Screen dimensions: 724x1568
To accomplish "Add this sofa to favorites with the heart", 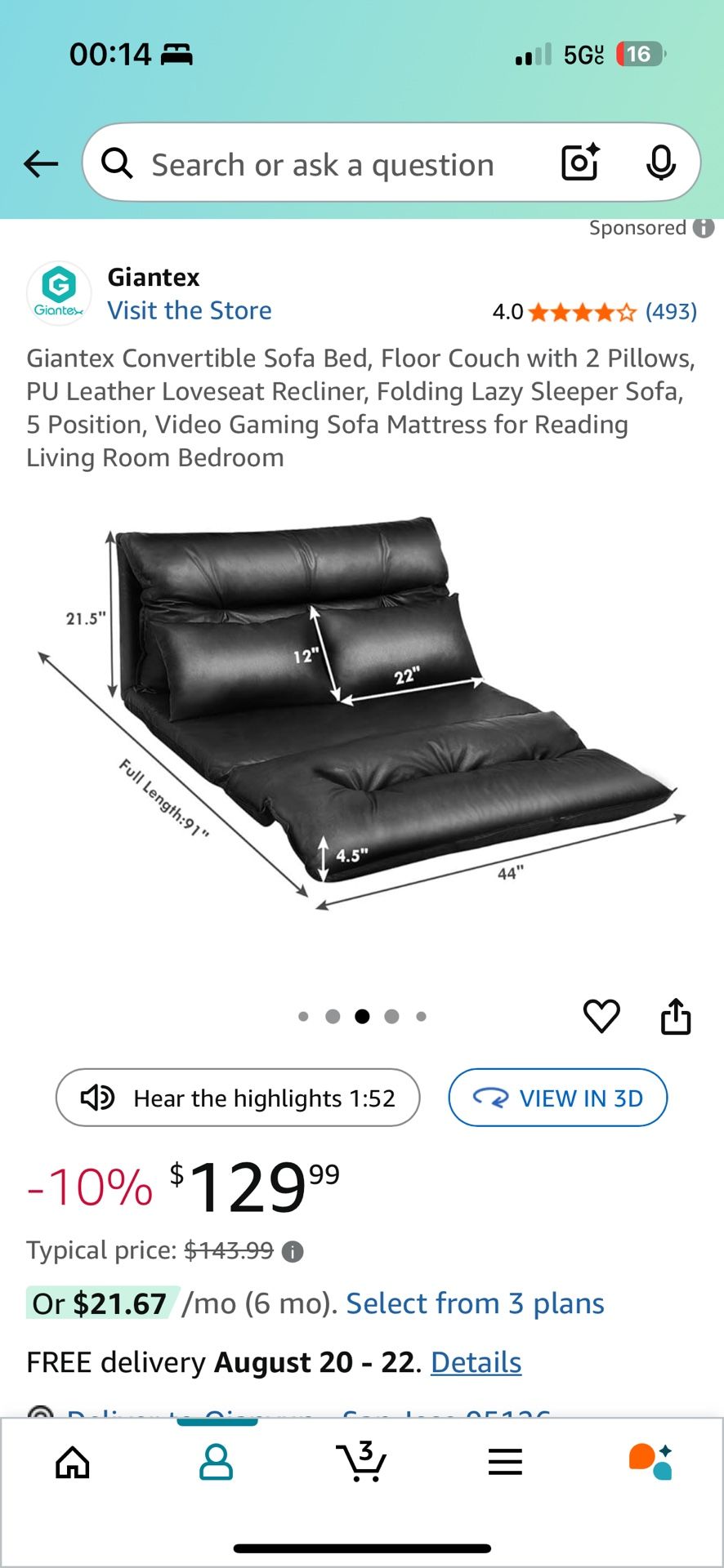I will click(x=601, y=1016).
